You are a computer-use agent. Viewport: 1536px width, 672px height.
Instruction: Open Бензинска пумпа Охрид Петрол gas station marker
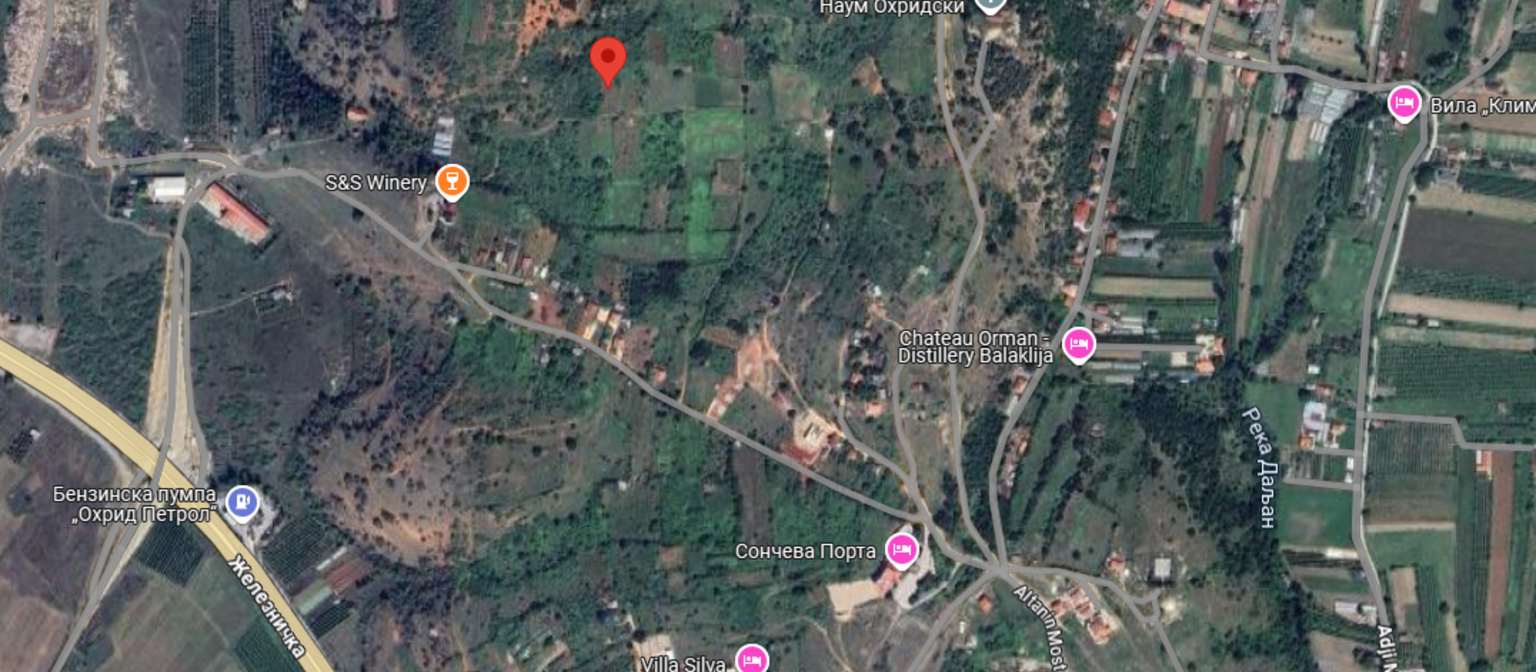click(241, 502)
